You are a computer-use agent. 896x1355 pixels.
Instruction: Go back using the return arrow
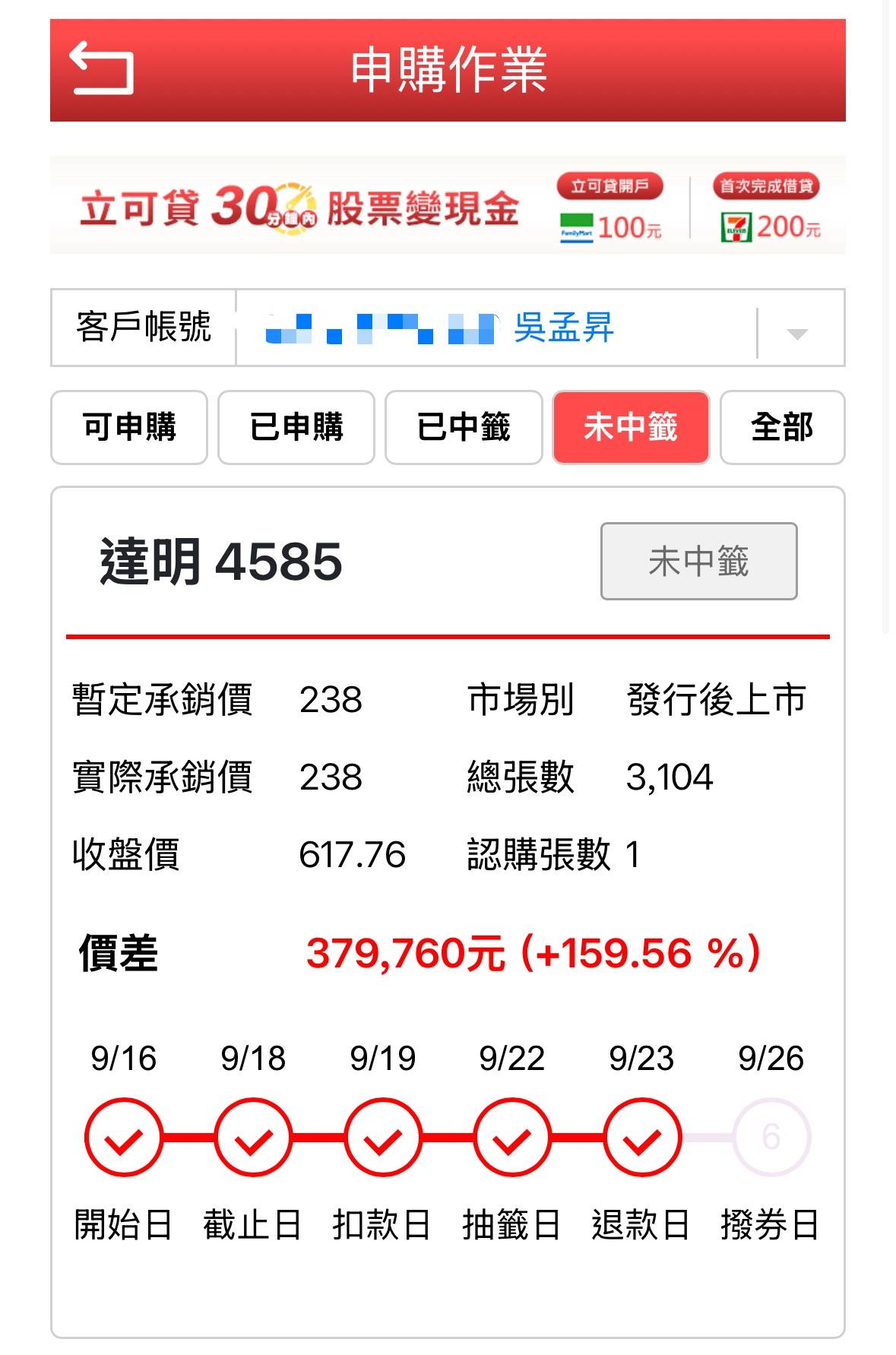[102, 69]
